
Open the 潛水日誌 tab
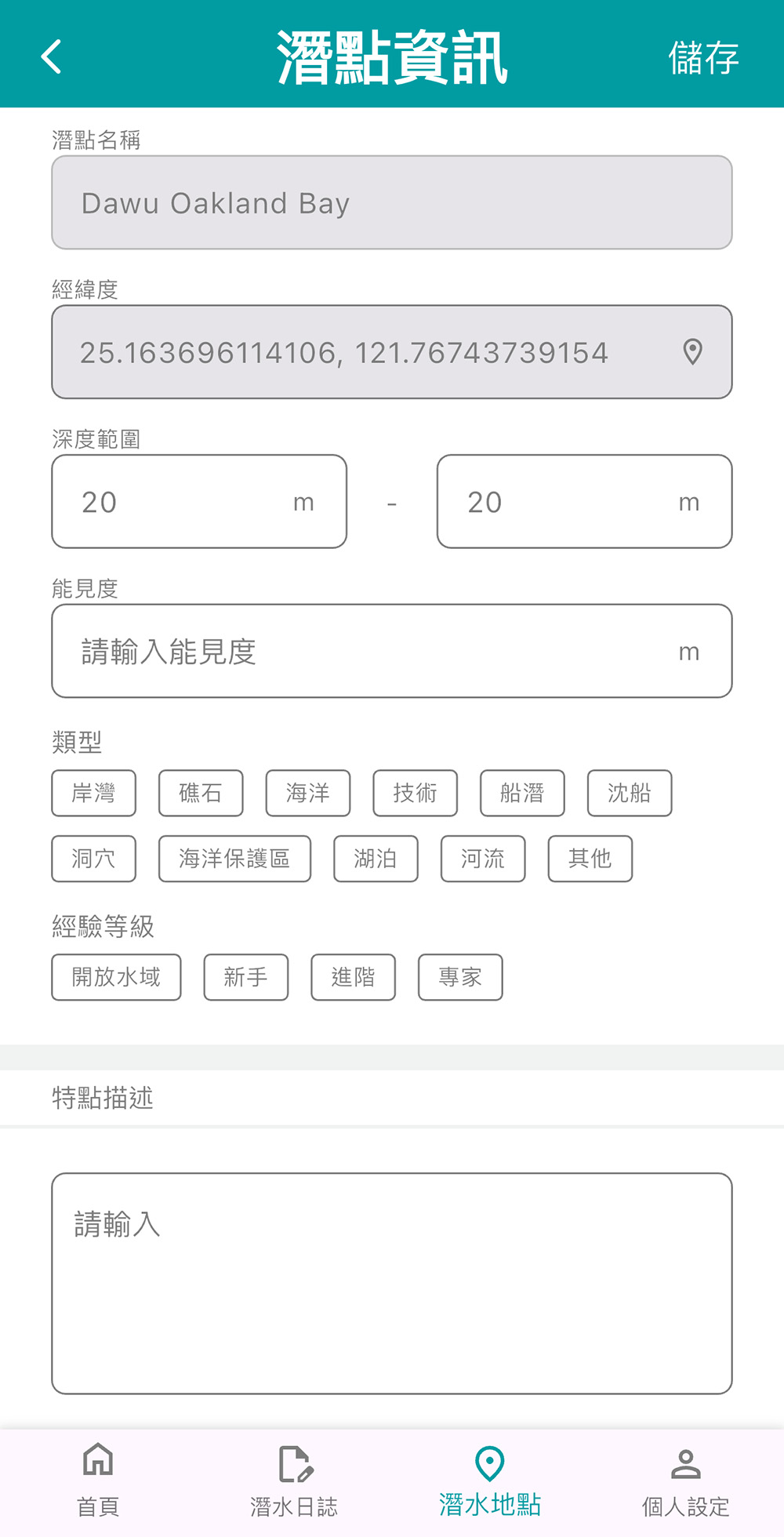294,1481
